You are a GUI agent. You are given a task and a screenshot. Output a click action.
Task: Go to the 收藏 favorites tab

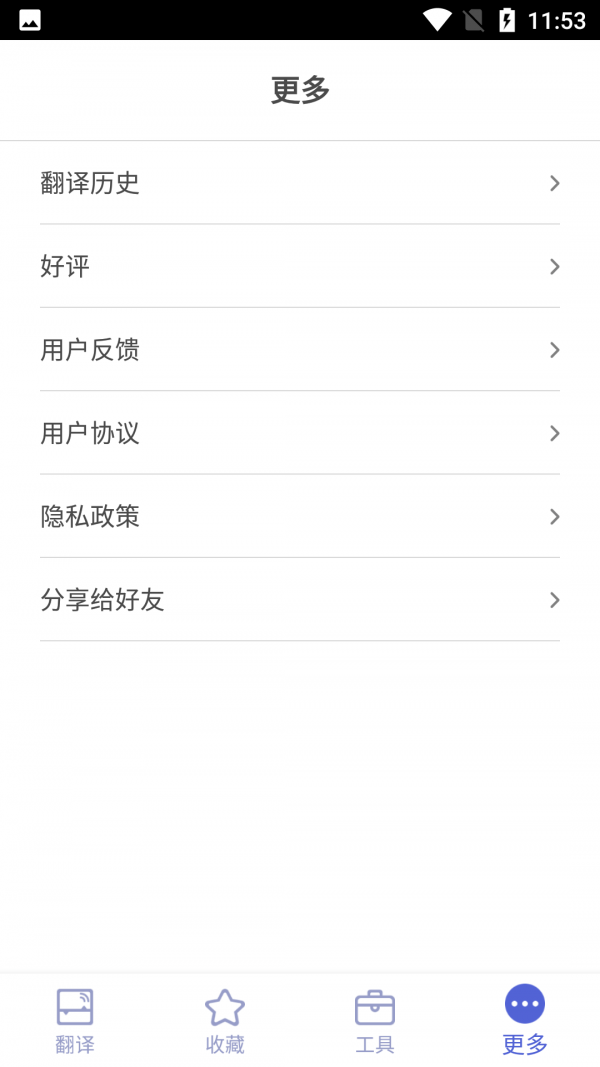point(225,1020)
